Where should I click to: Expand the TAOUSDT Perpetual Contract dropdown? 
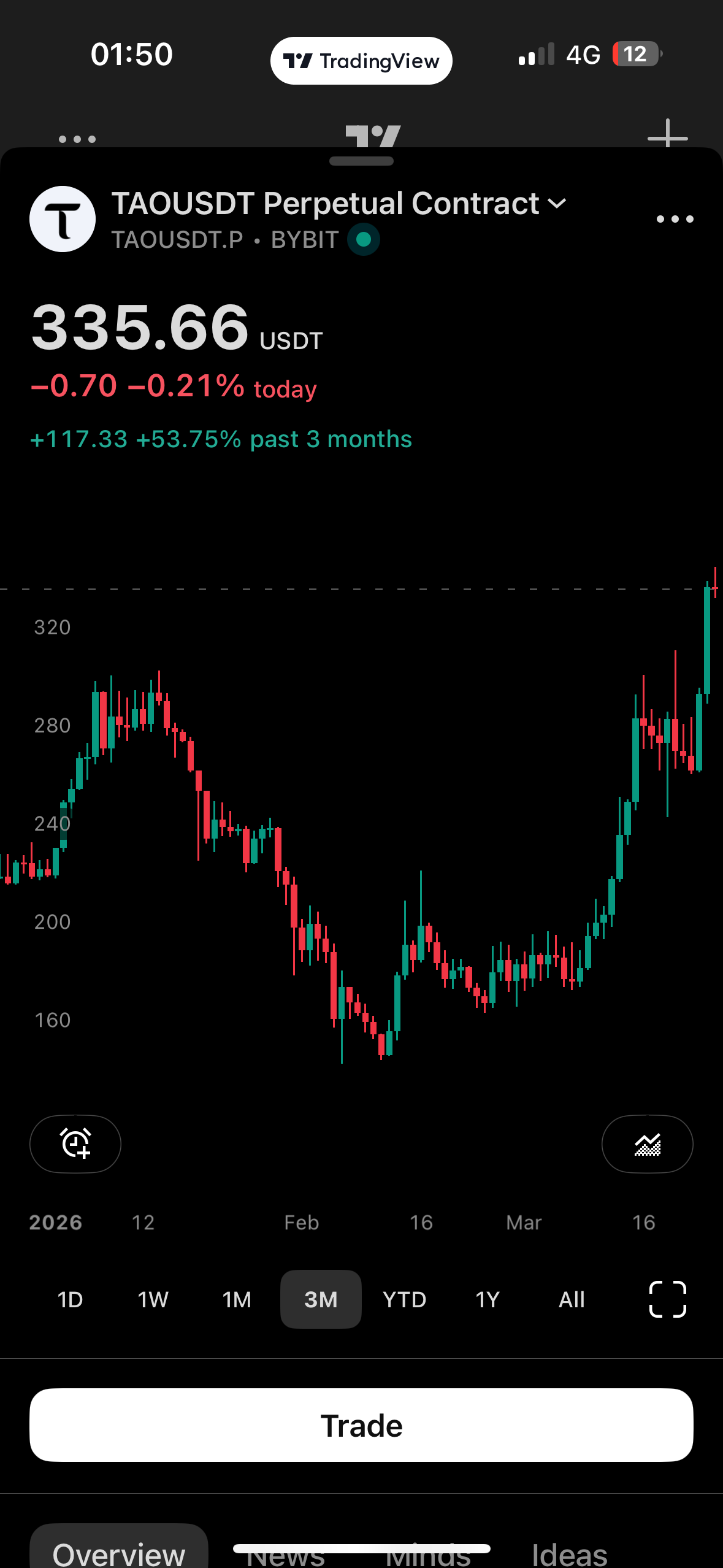(557, 204)
